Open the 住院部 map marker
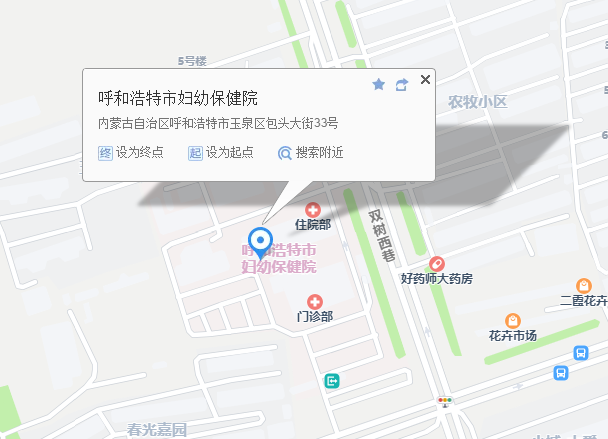This screenshot has width=608, height=439. [313, 210]
